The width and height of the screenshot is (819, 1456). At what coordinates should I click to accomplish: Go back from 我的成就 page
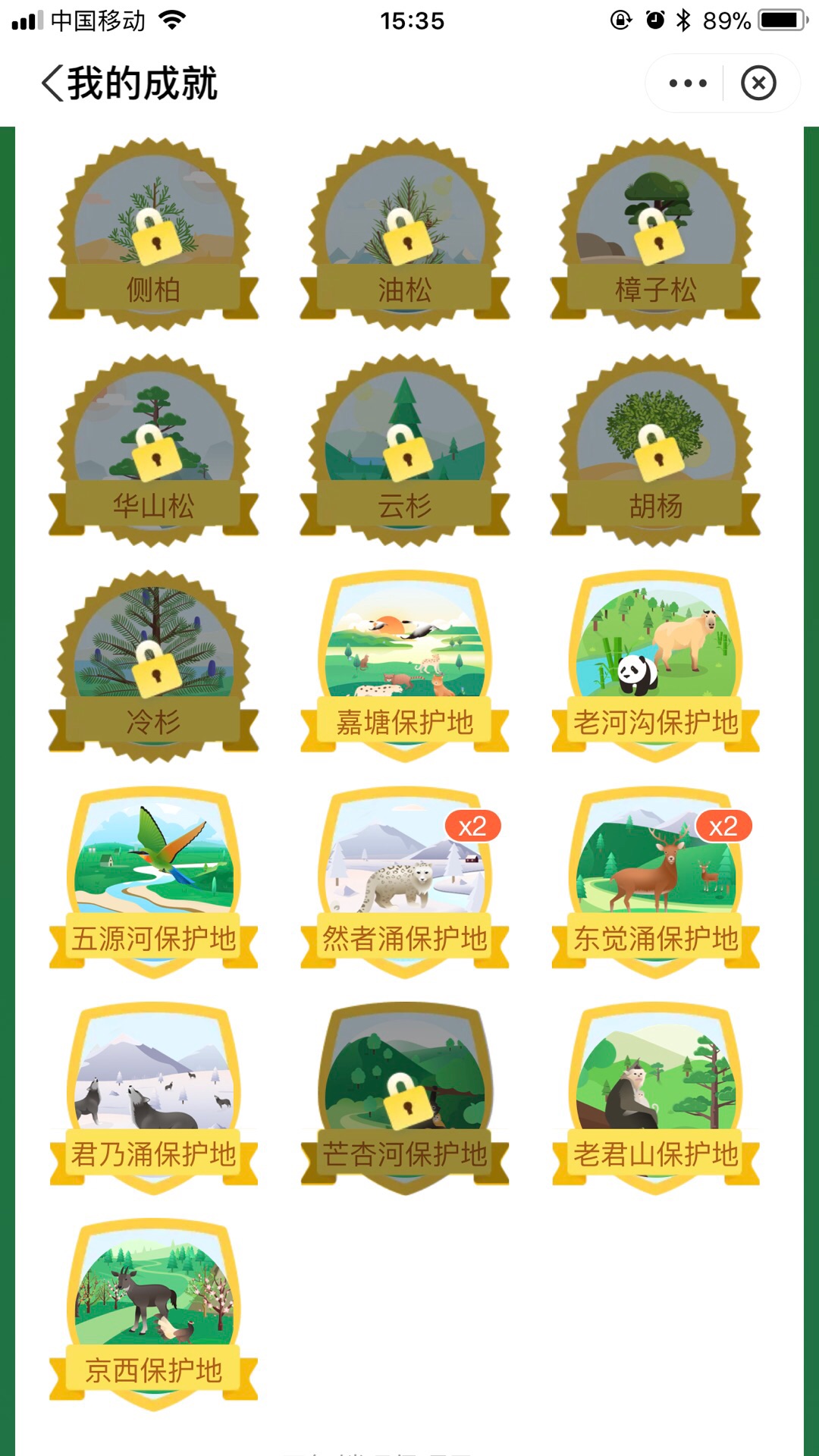[x=53, y=83]
